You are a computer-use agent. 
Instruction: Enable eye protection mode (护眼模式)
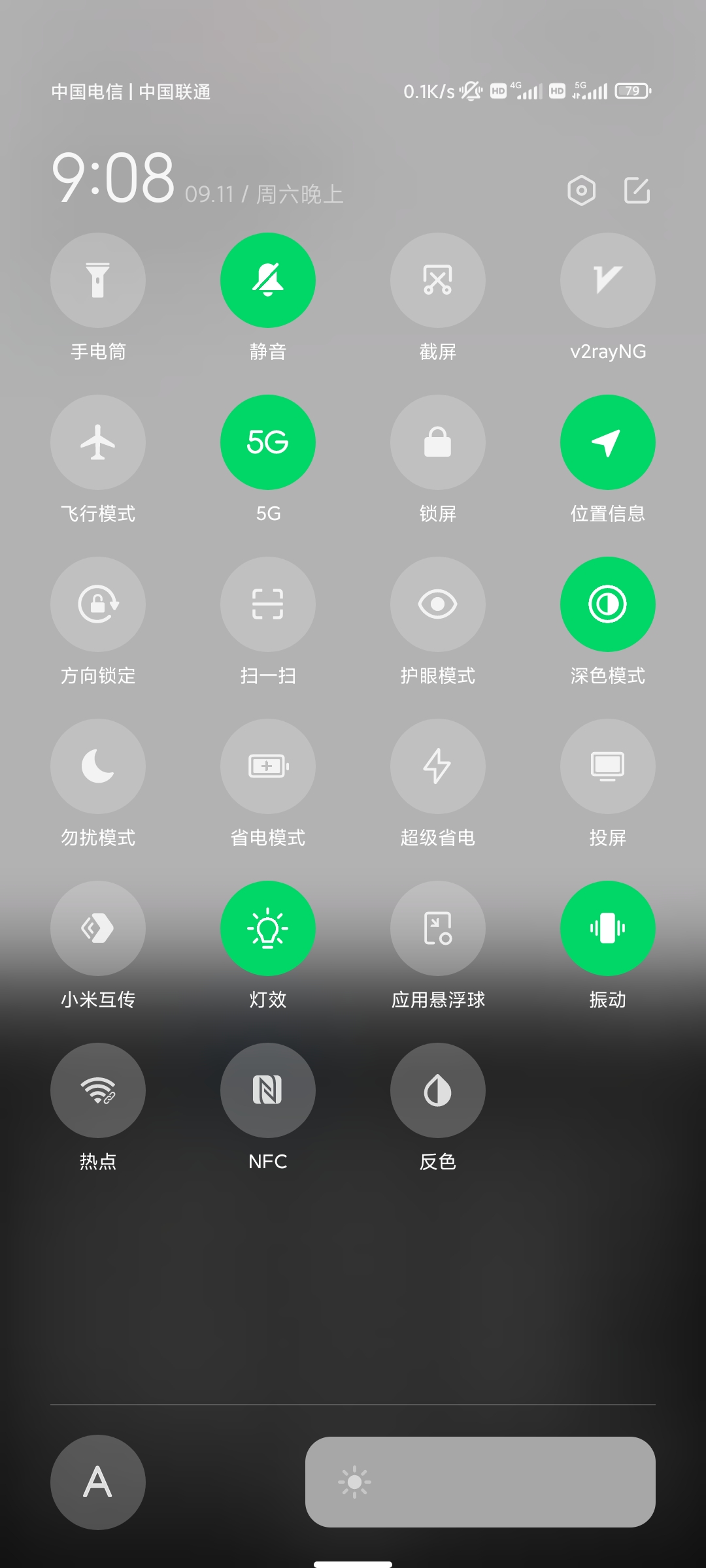[438, 604]
